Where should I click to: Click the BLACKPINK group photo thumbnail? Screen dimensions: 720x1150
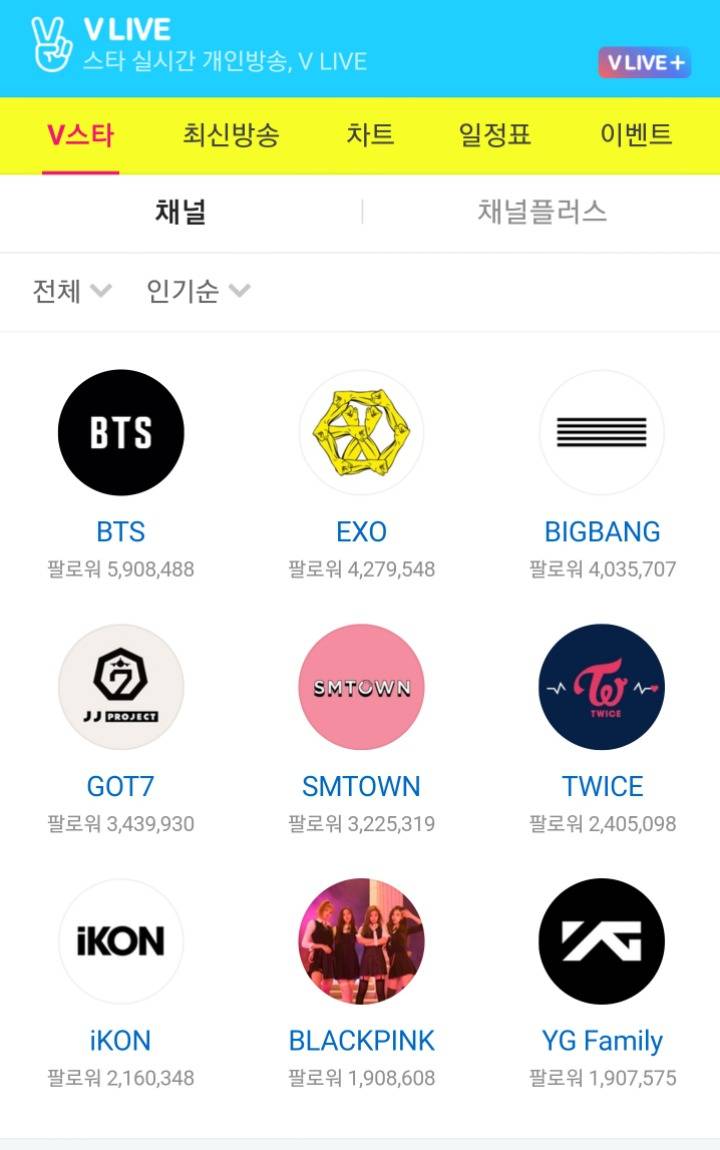(360, 942)
